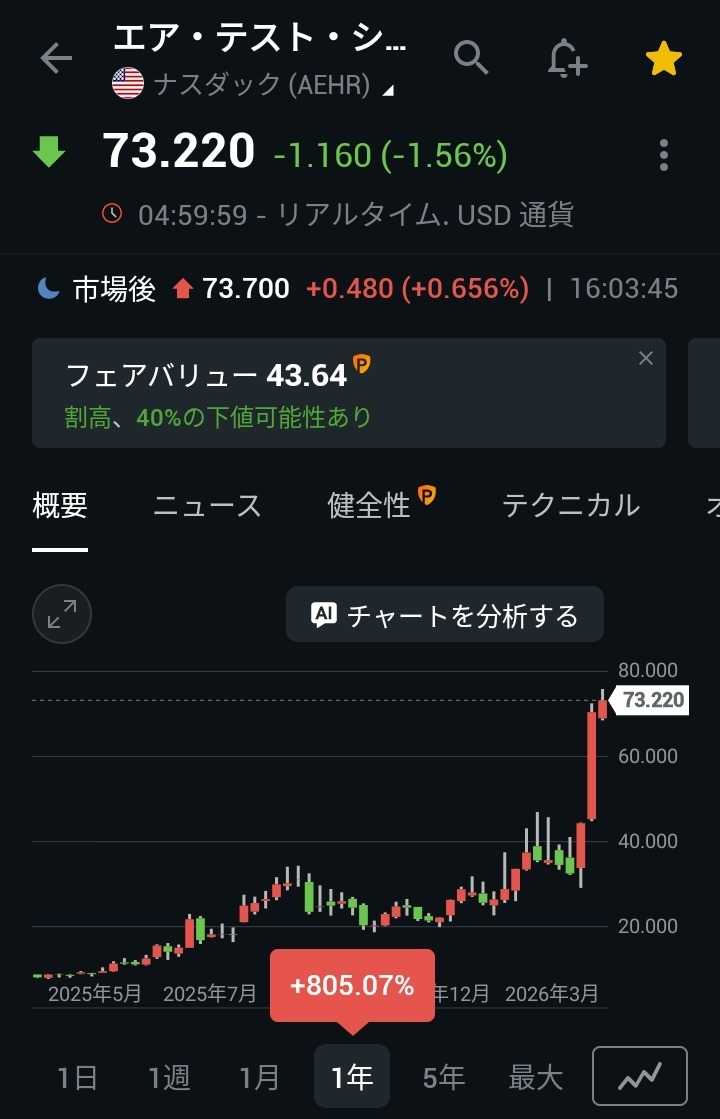The width and height of the screenshot is (720, 1119).
Task: Select the 1日 chart range
Action: [77, 1077]
